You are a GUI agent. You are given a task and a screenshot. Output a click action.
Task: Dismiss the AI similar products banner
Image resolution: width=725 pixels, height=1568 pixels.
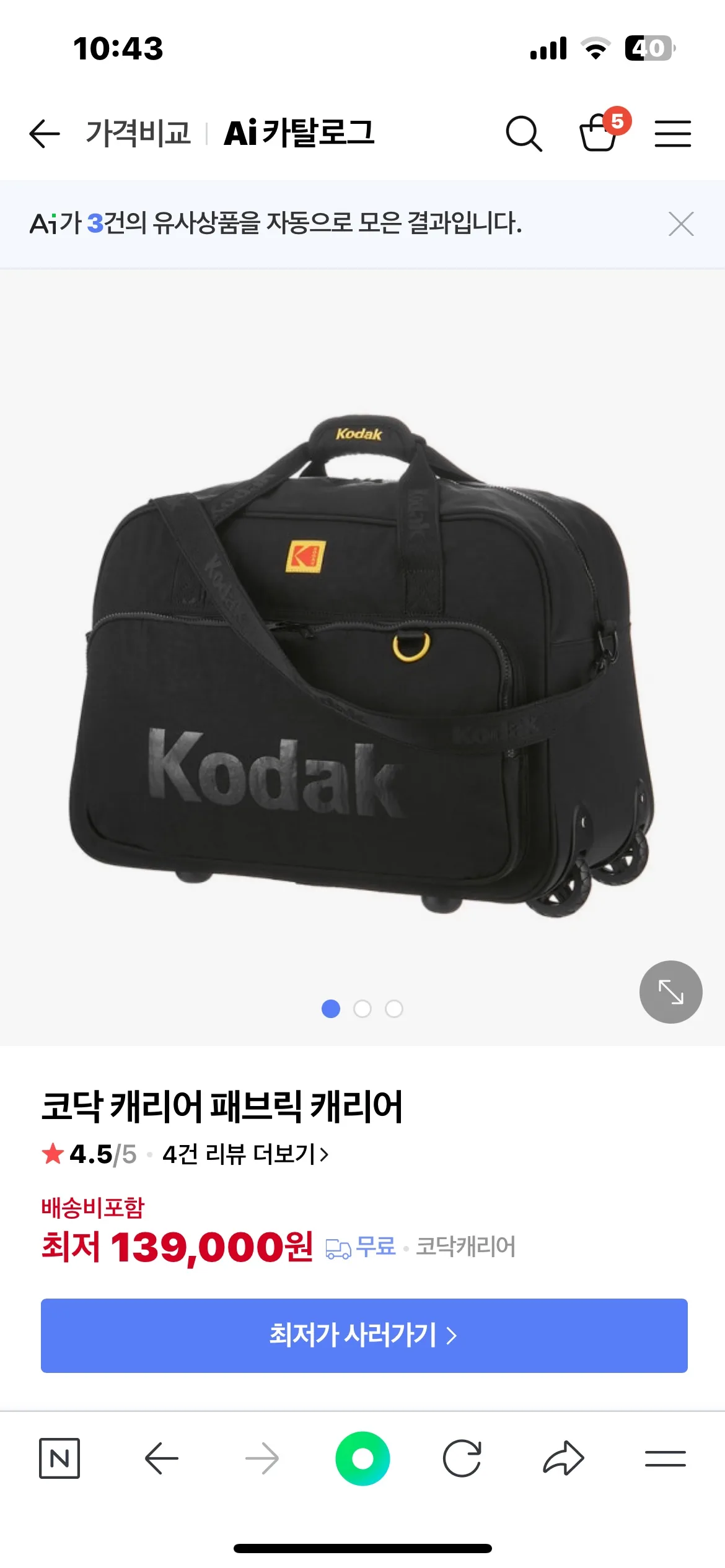click(x=681, y=224)
